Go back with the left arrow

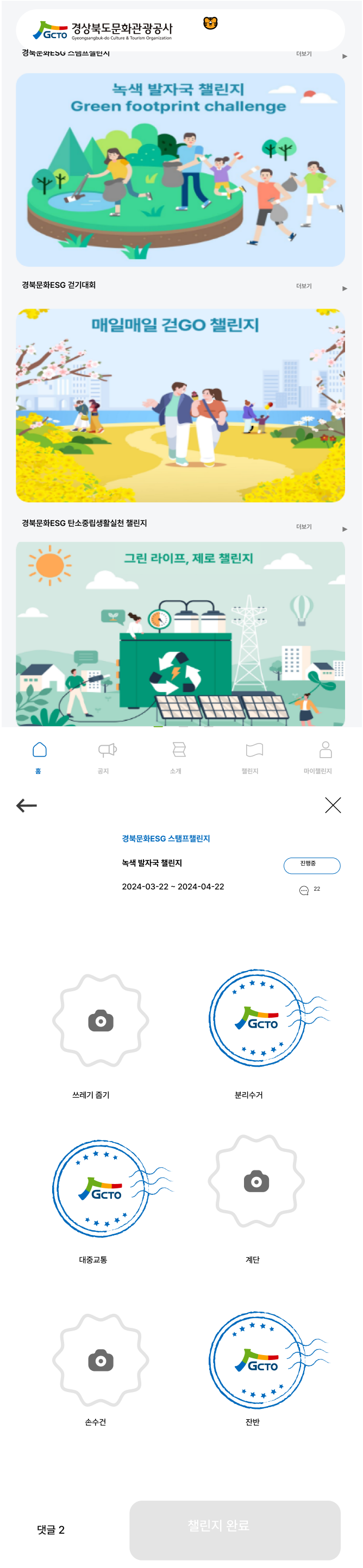[27, 805]
